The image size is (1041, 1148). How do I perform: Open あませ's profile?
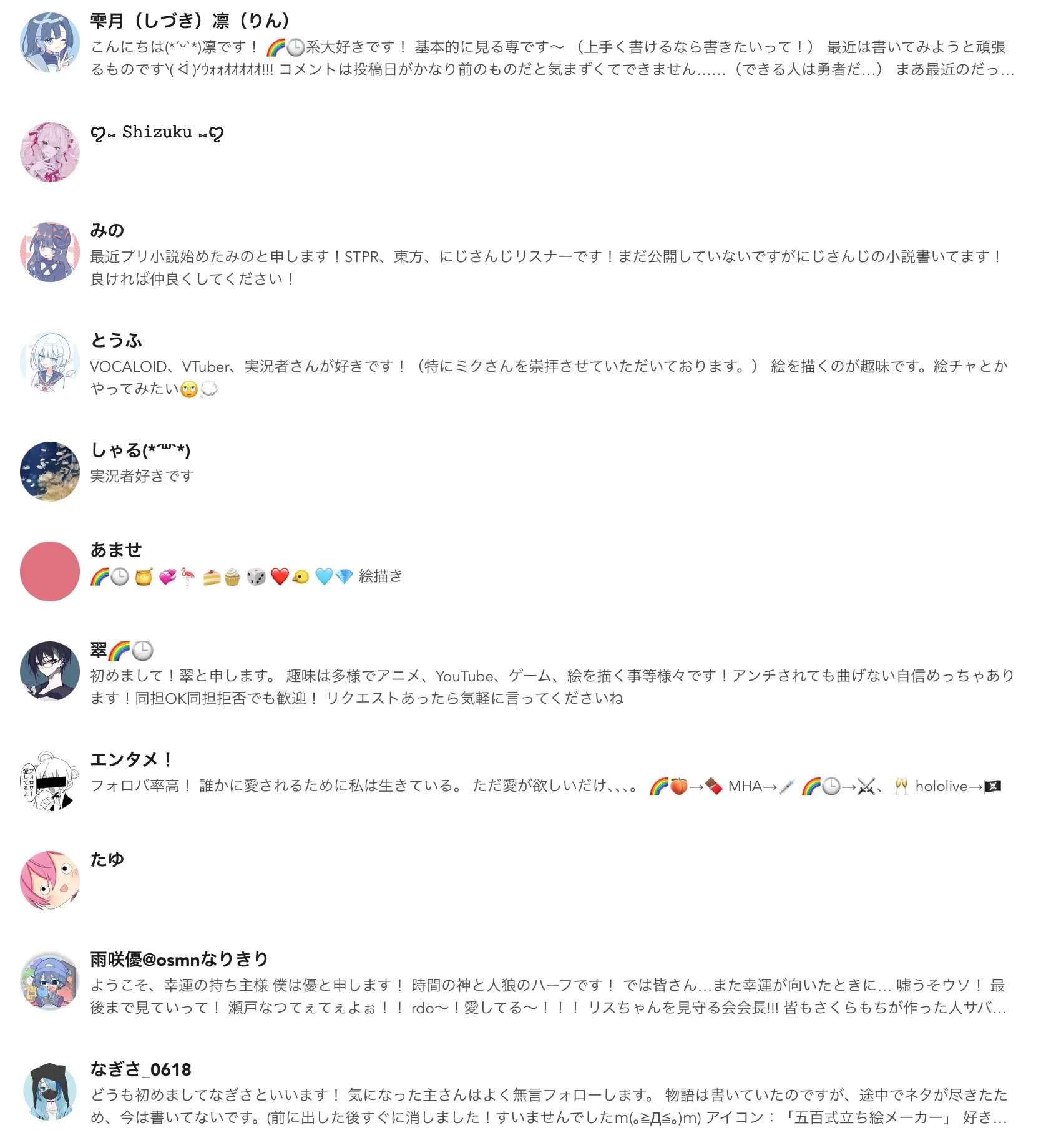pyautogui.click(x=116, y=550)
